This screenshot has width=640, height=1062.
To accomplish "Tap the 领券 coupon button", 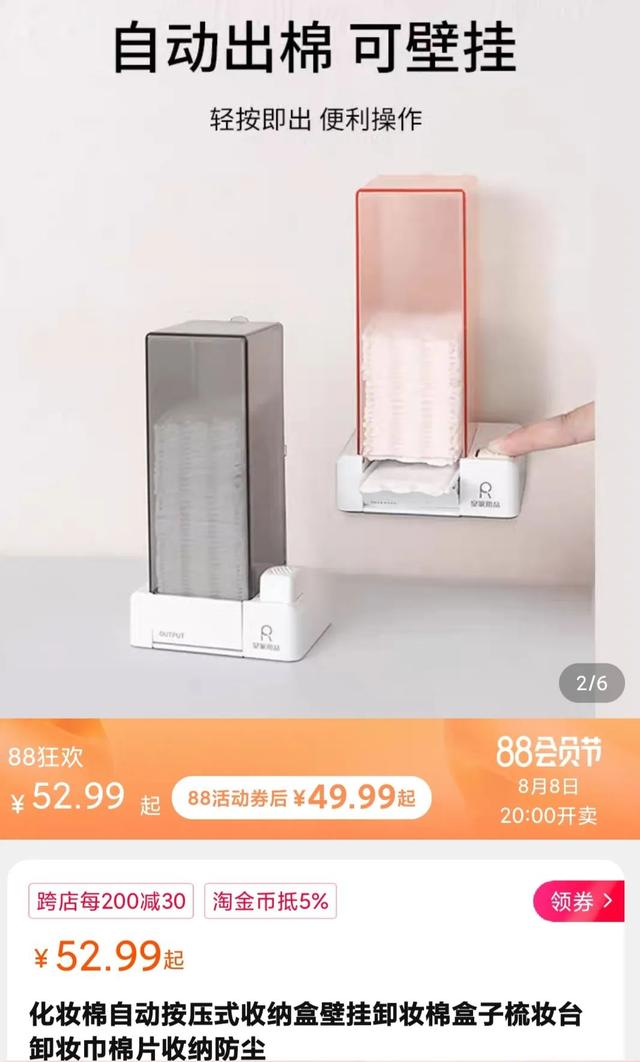I will point(579,901).
